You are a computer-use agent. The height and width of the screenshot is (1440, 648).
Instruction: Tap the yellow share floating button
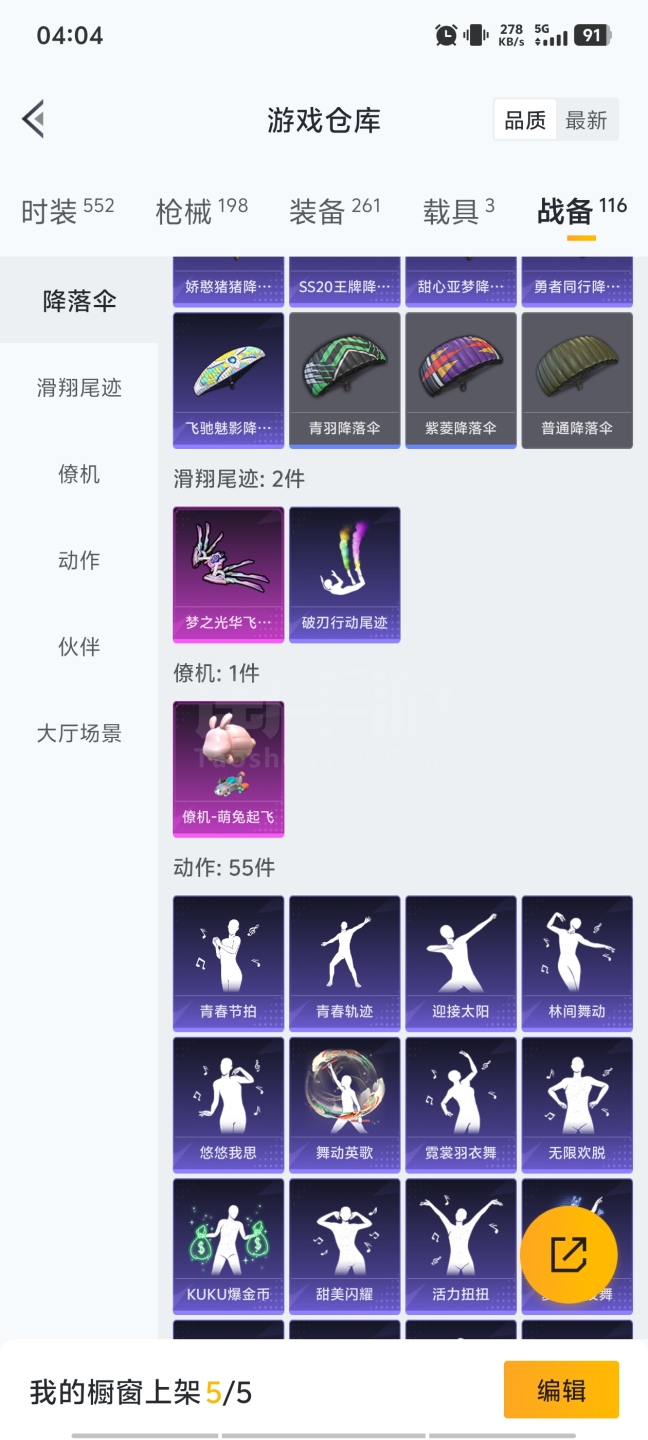(x=568, y=1254)
